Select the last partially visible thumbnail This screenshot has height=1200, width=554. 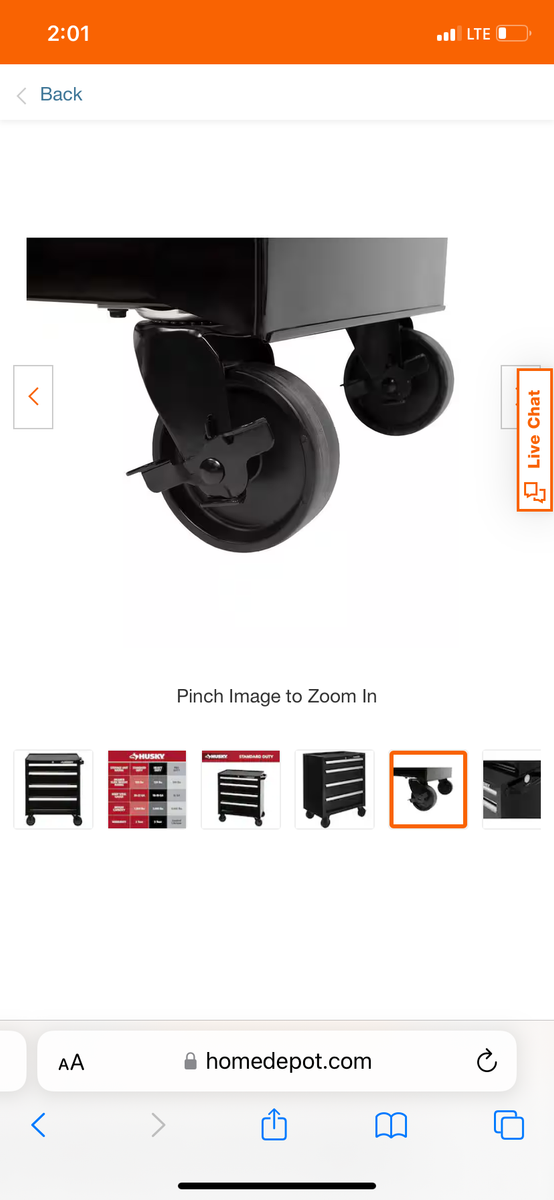[x=512, y=789]
